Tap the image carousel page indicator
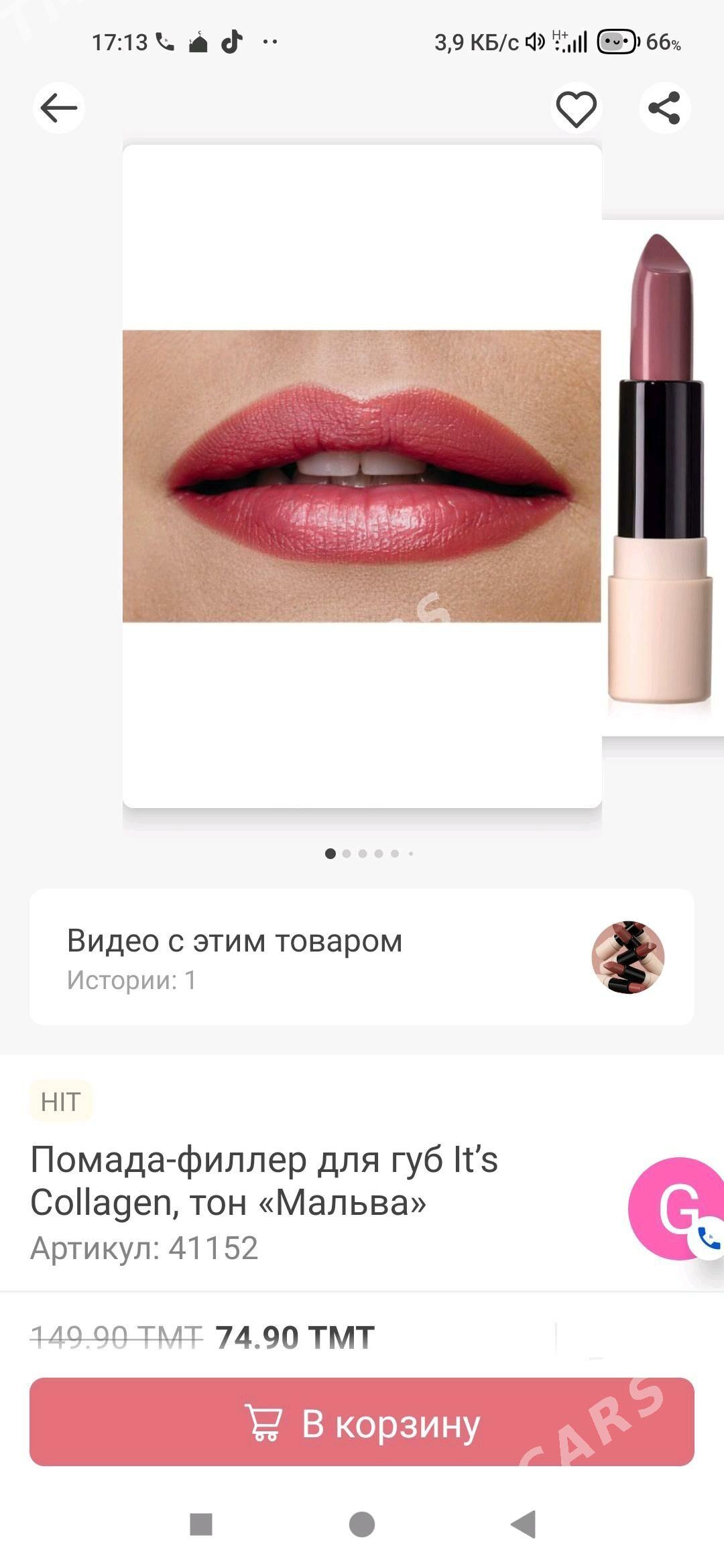 (369, 854)
